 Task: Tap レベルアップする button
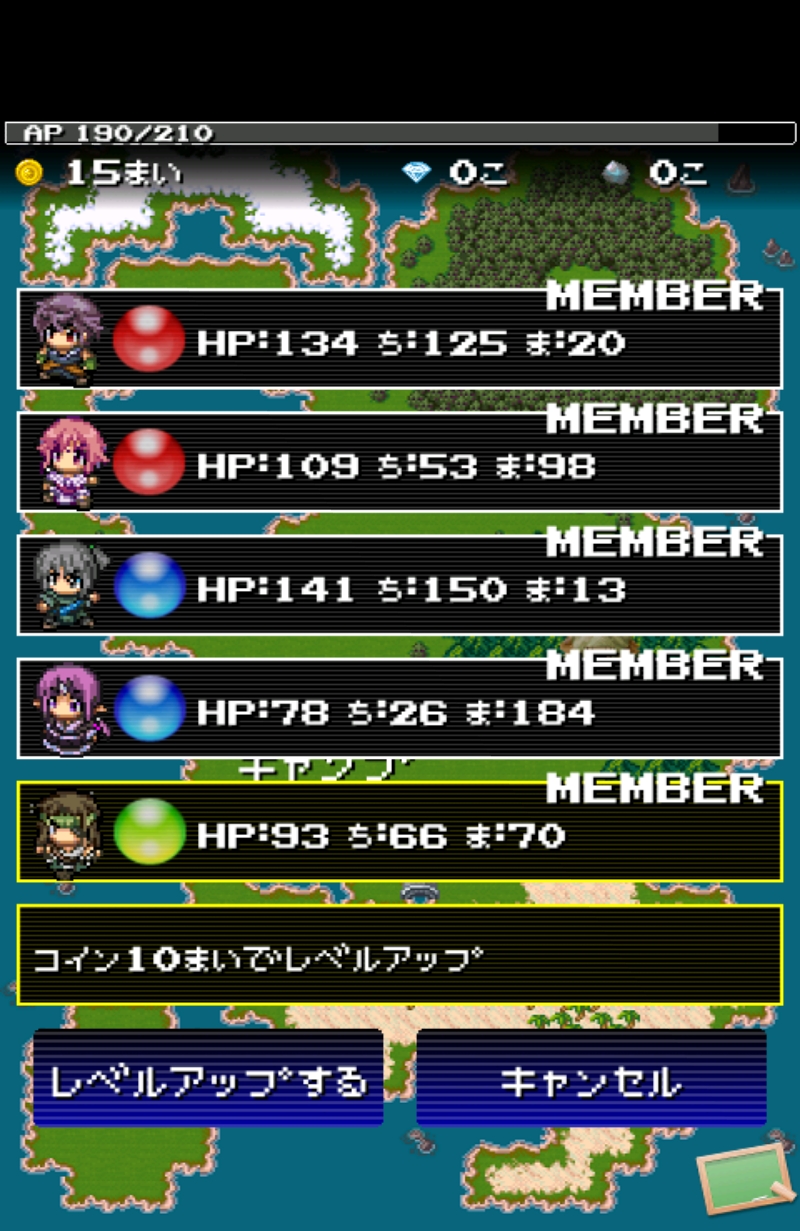point(208,1080)
